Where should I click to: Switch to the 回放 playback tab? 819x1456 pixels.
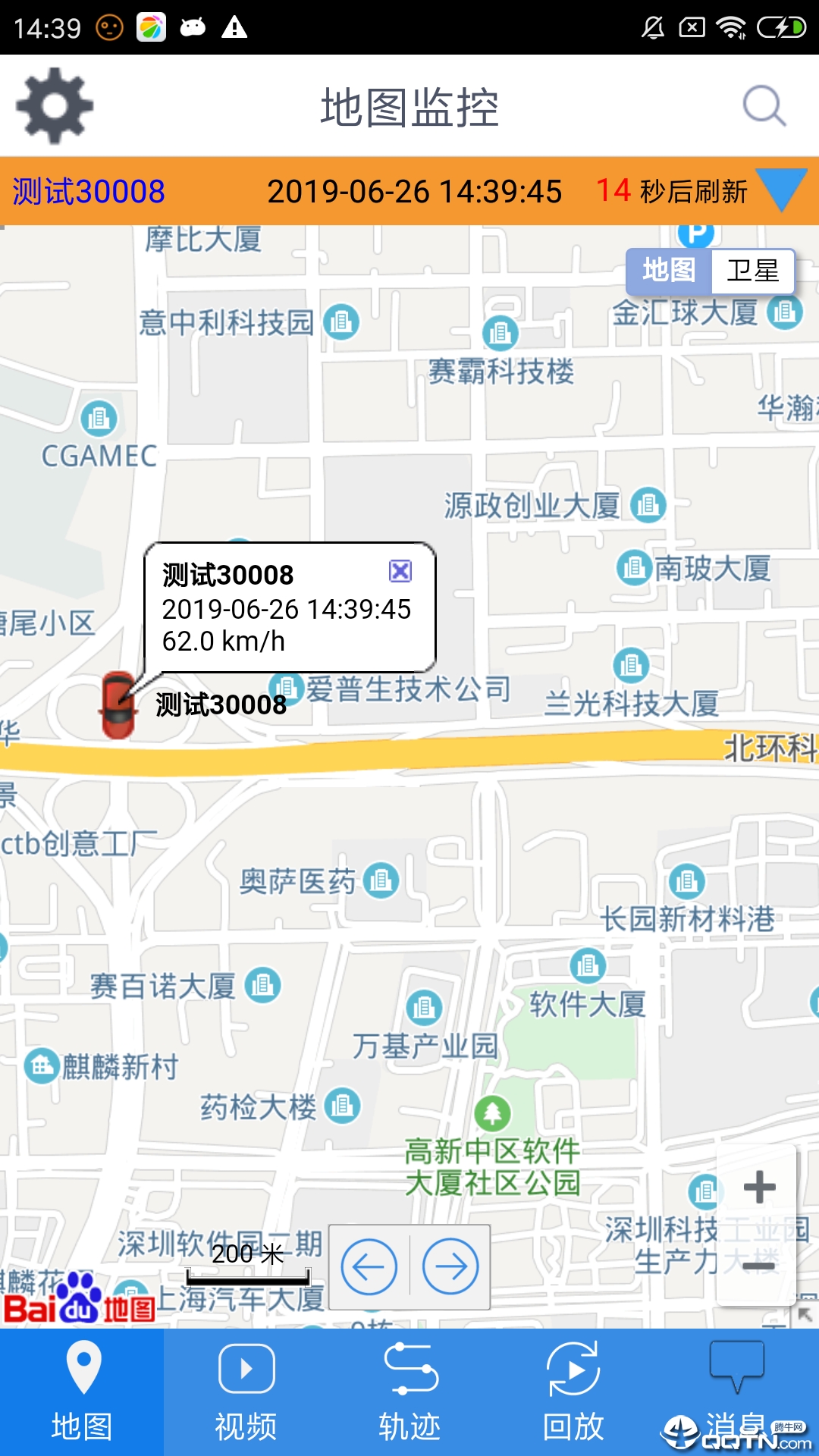573,1392
